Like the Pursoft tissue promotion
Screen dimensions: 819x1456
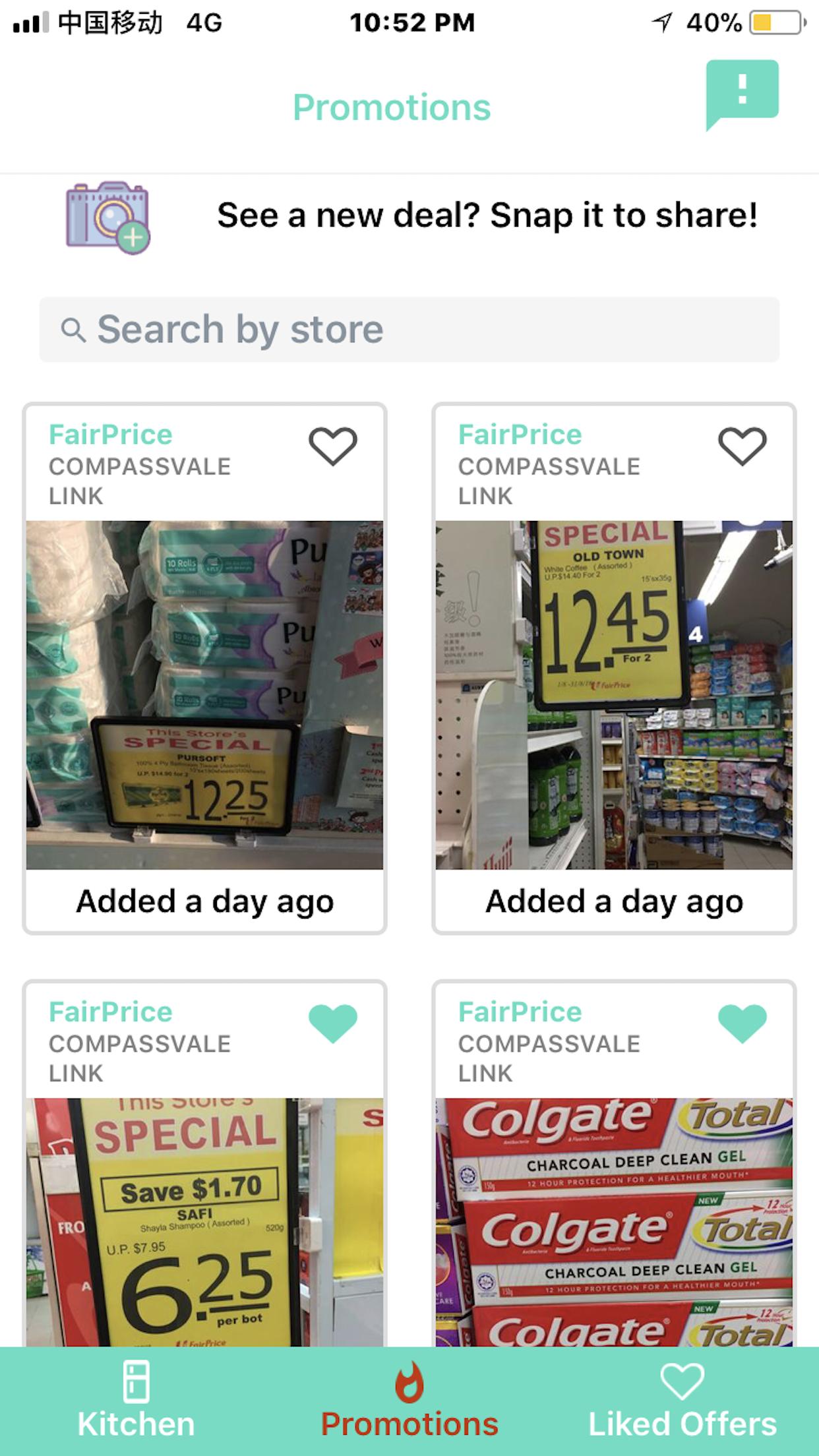pyautogui.click(x=332, y=446)
